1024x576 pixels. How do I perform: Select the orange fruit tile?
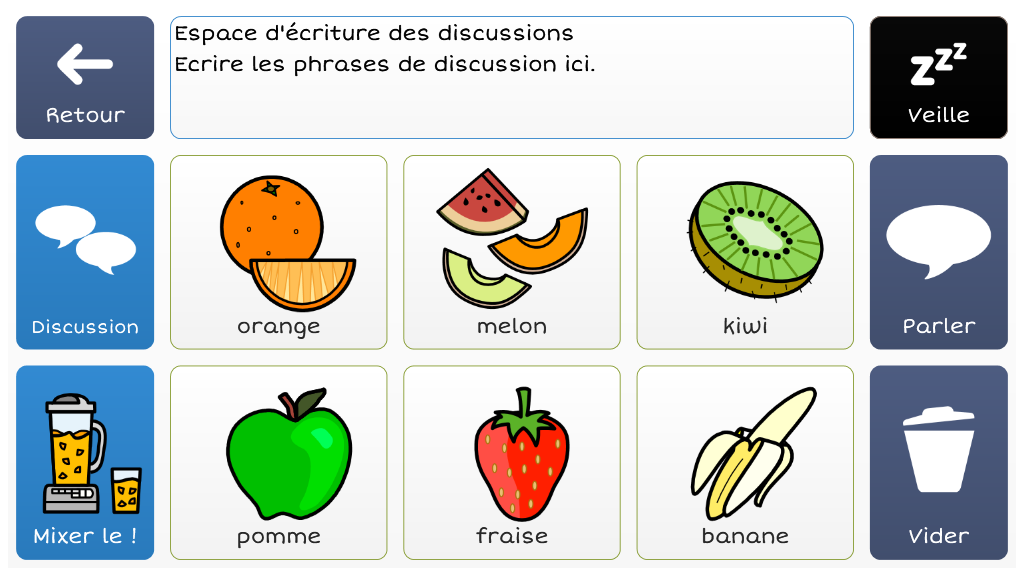[x=278, y=252]
